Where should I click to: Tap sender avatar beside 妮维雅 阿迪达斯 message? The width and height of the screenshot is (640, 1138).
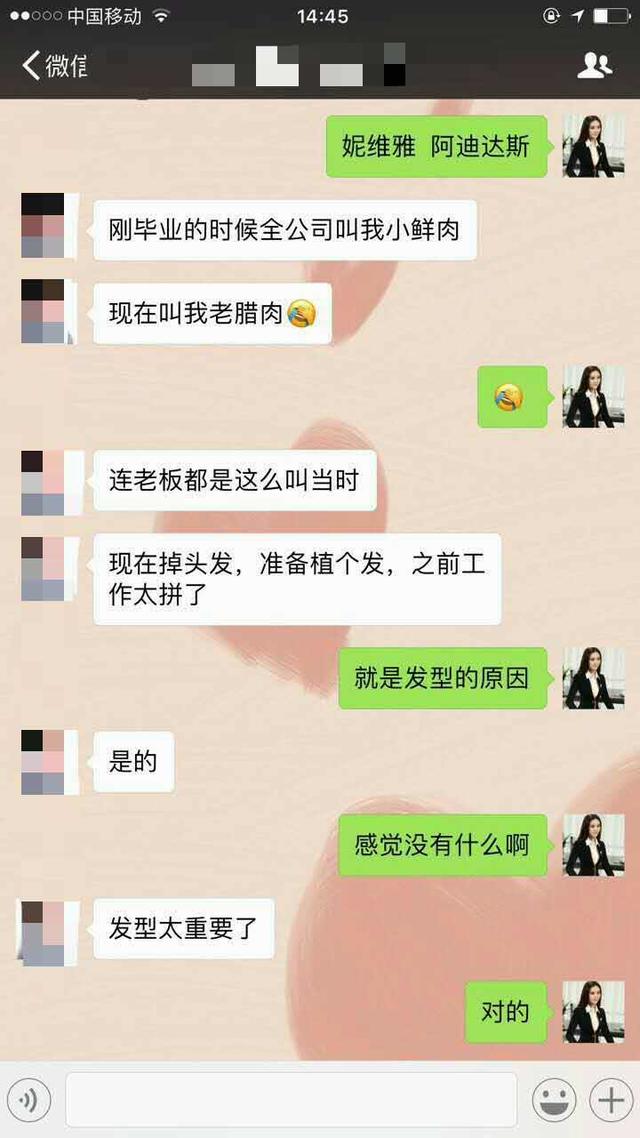pyautogui.click(x=593, y=146)
